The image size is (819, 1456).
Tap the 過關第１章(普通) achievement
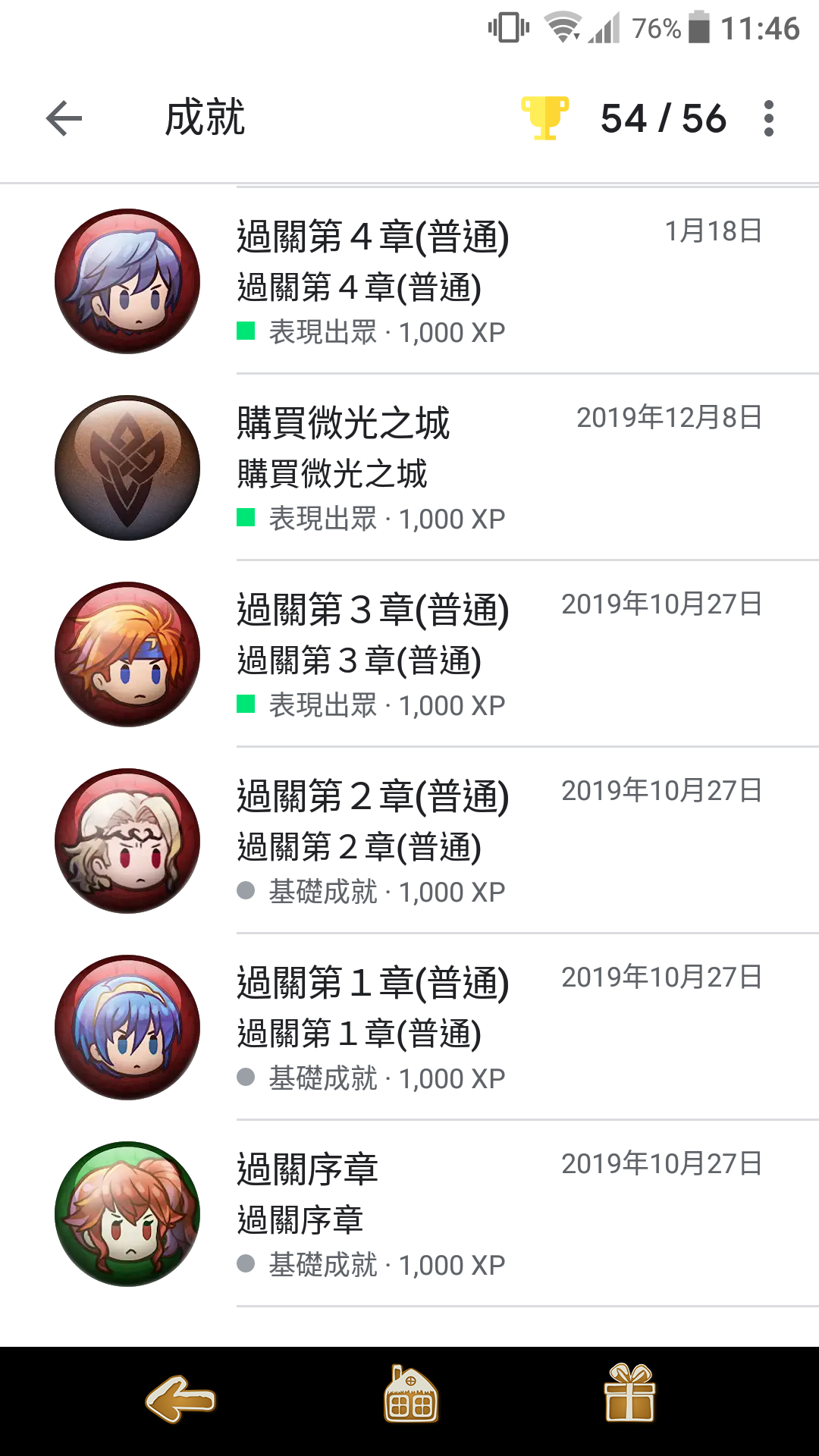pos(409,1027)
